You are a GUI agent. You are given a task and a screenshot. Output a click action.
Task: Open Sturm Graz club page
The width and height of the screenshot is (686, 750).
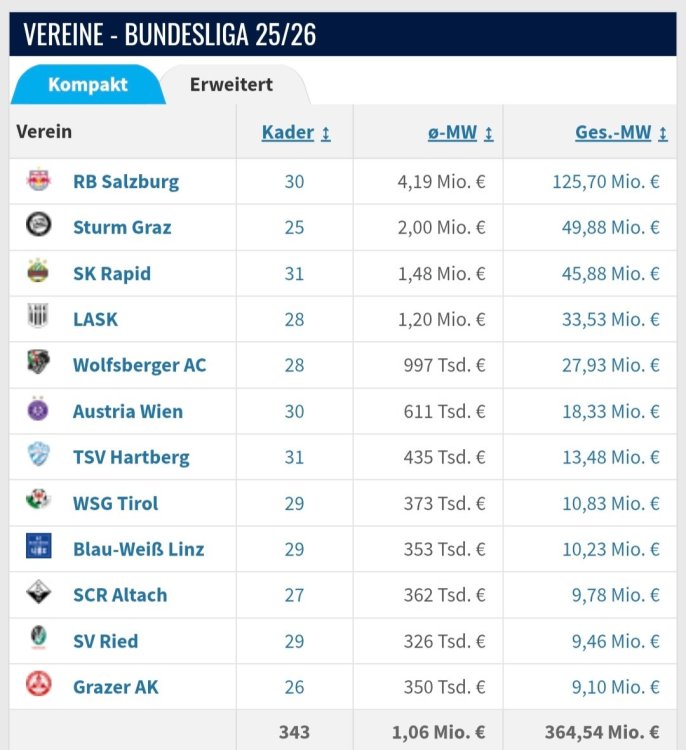[x=122, y=227]
